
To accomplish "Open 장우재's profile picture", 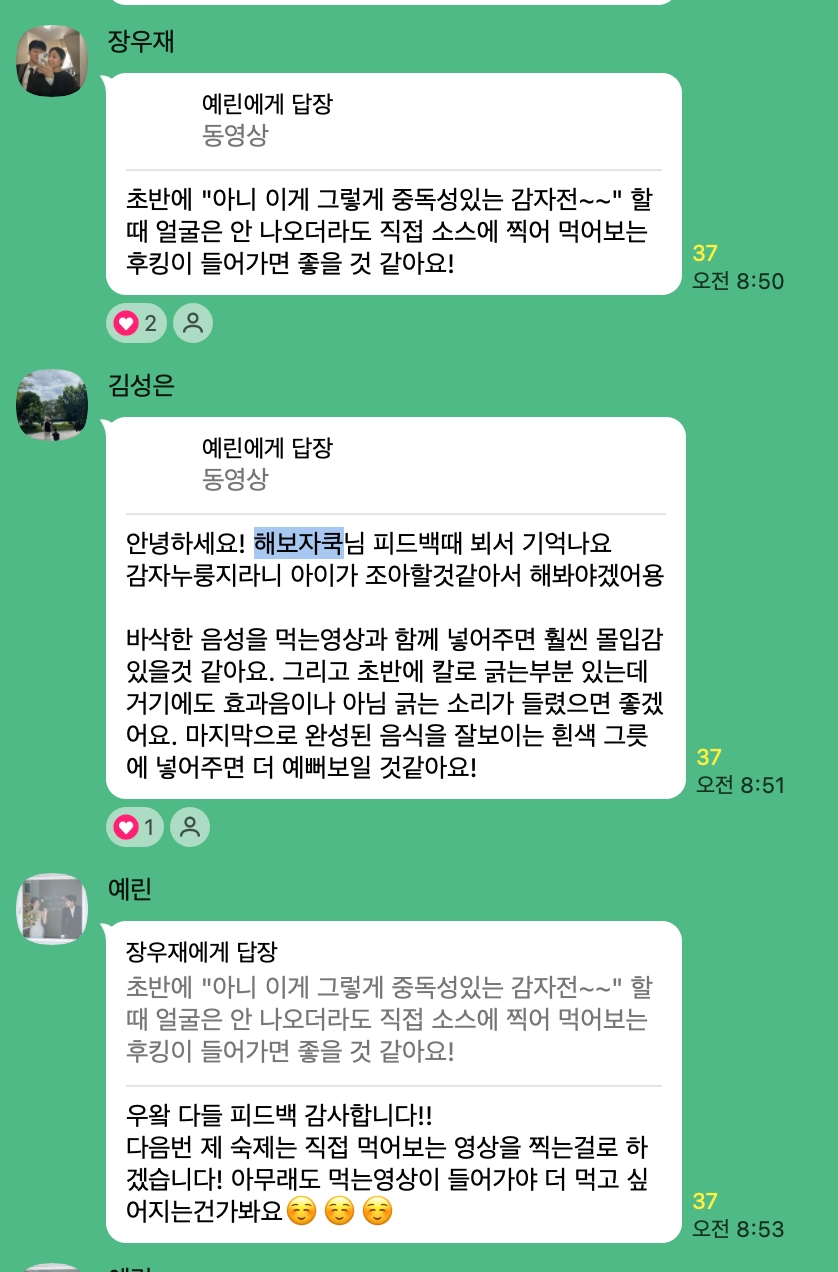I will (x=52, y=61).
